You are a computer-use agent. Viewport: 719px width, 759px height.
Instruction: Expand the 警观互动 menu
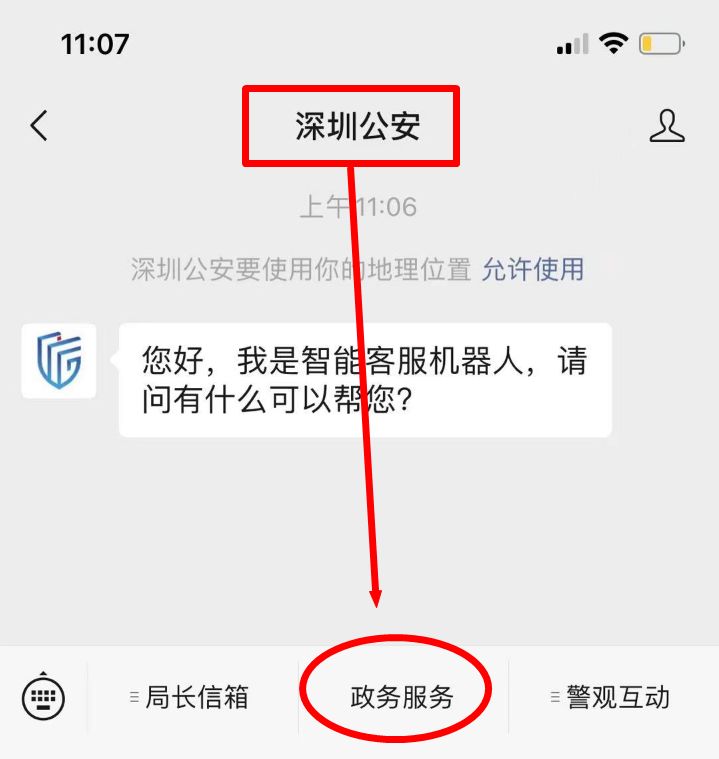tap(612, 697)
